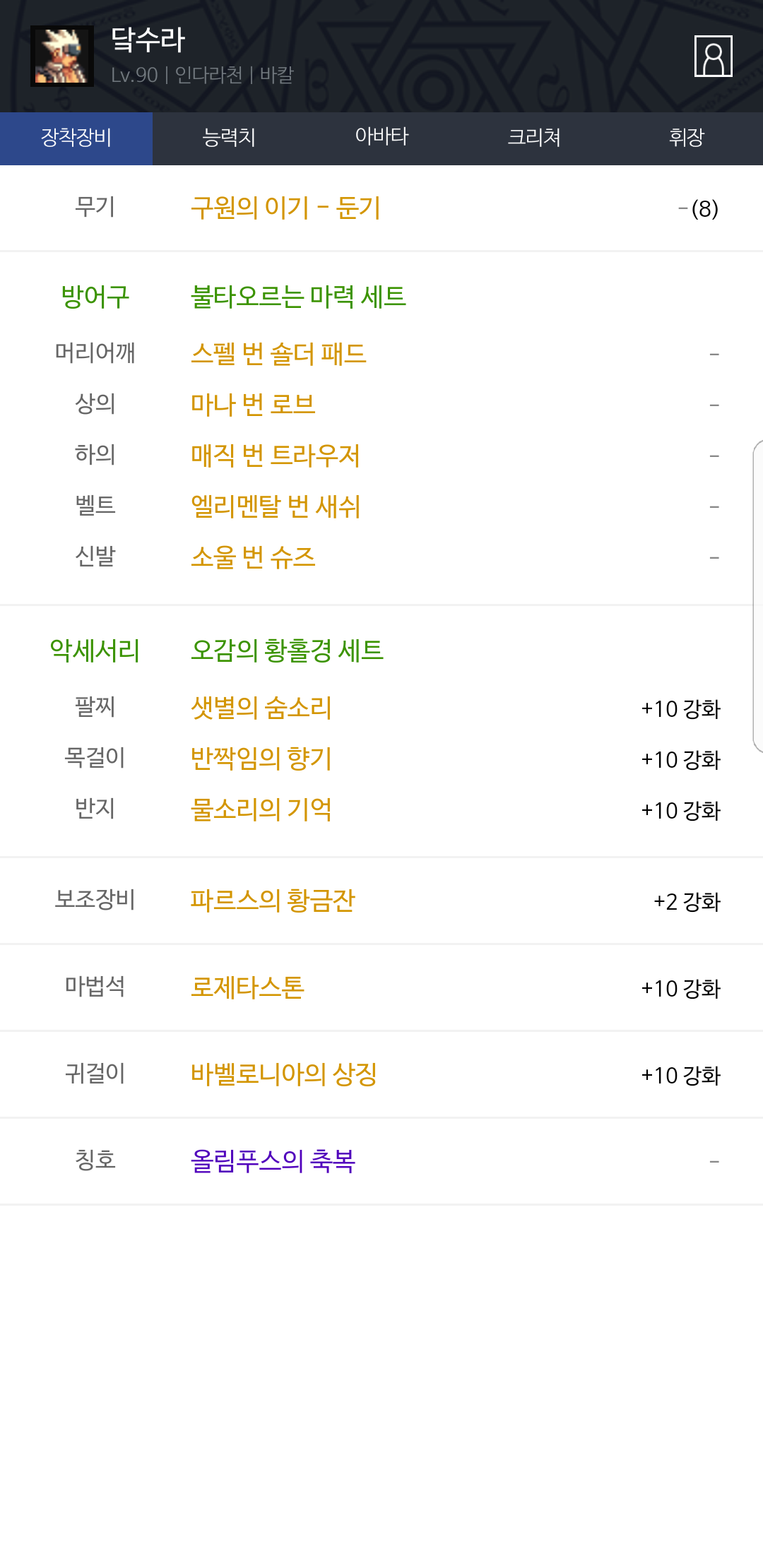763x1568 pixels.
Task: Select the 장착장비 tab
Action: click(76, 138)
